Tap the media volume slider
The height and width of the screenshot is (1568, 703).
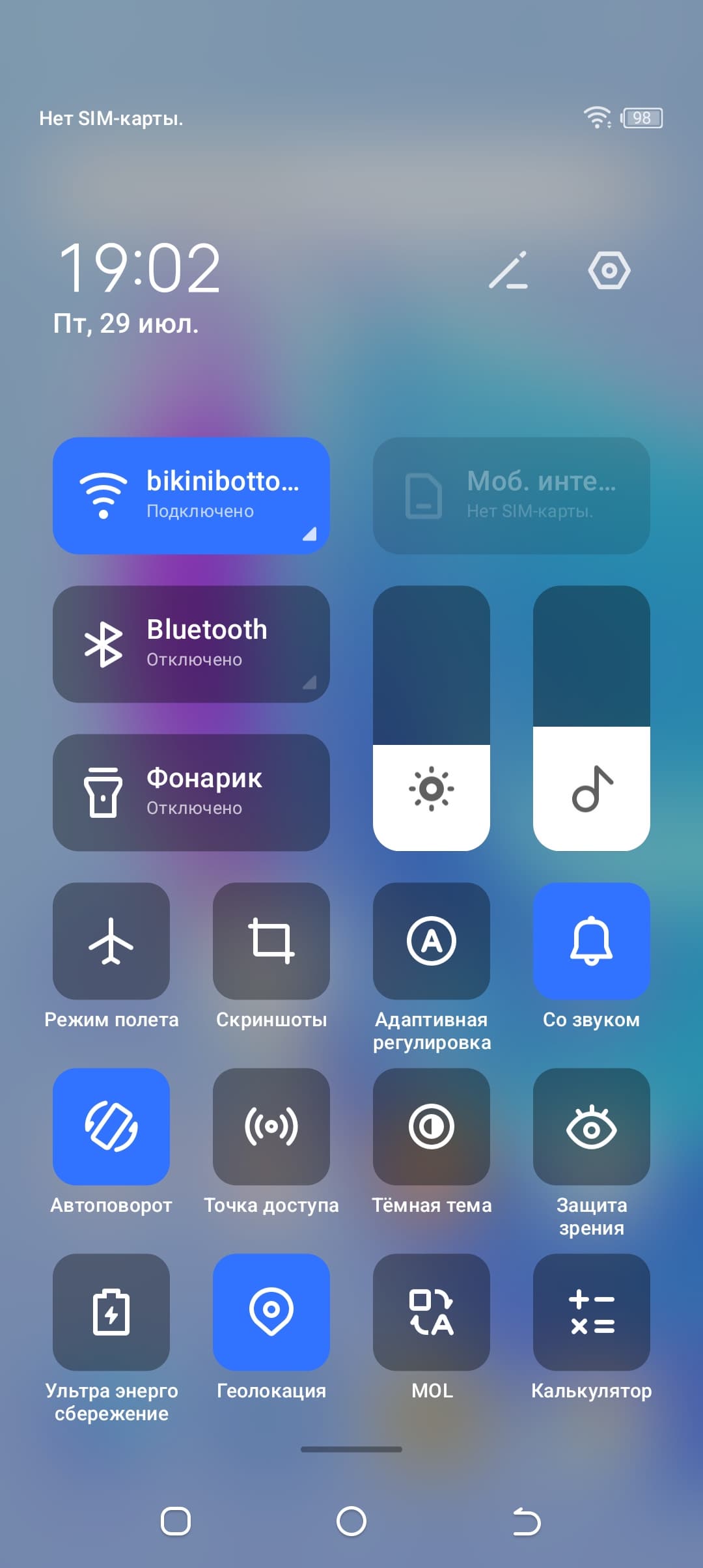coord(591,718)
